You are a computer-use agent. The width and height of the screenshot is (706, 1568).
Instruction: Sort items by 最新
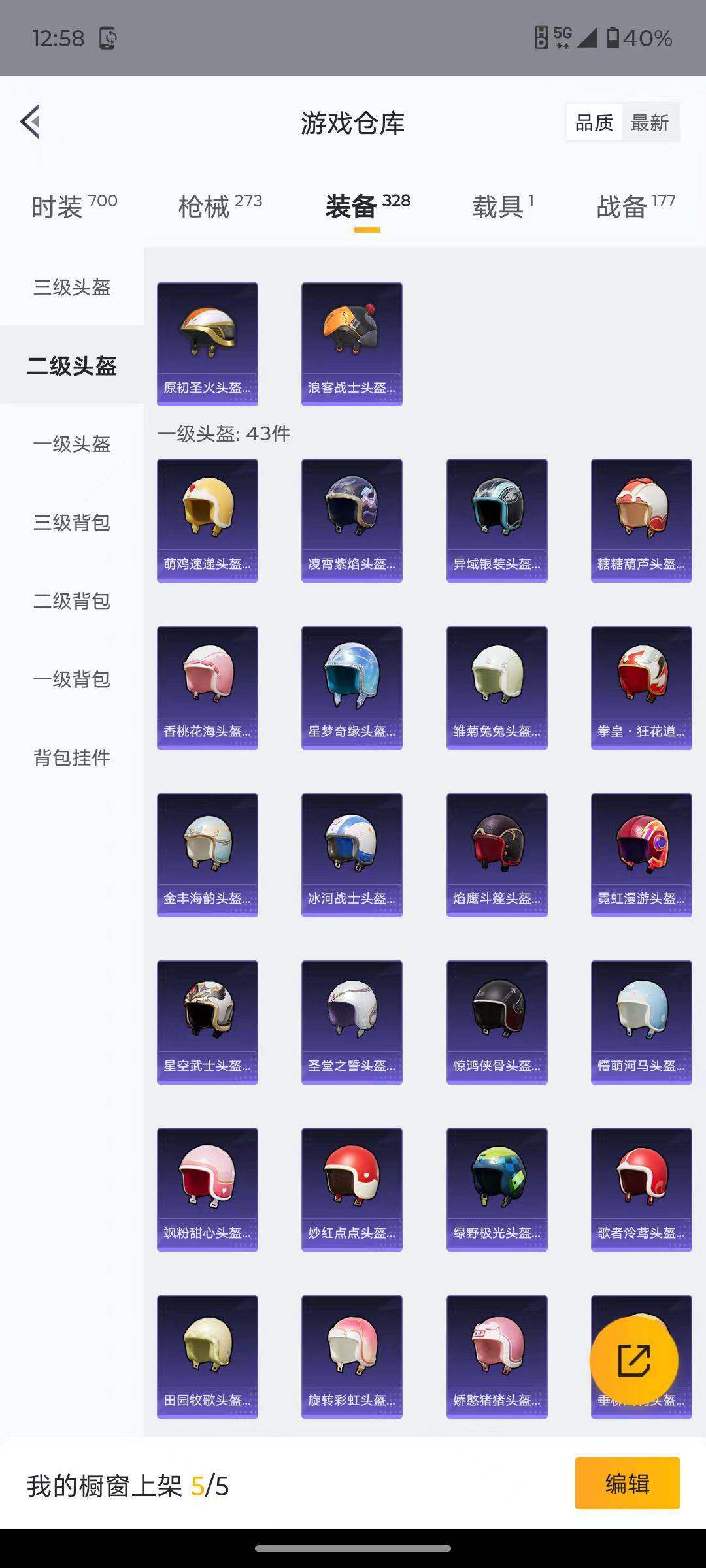click(650, 123)
